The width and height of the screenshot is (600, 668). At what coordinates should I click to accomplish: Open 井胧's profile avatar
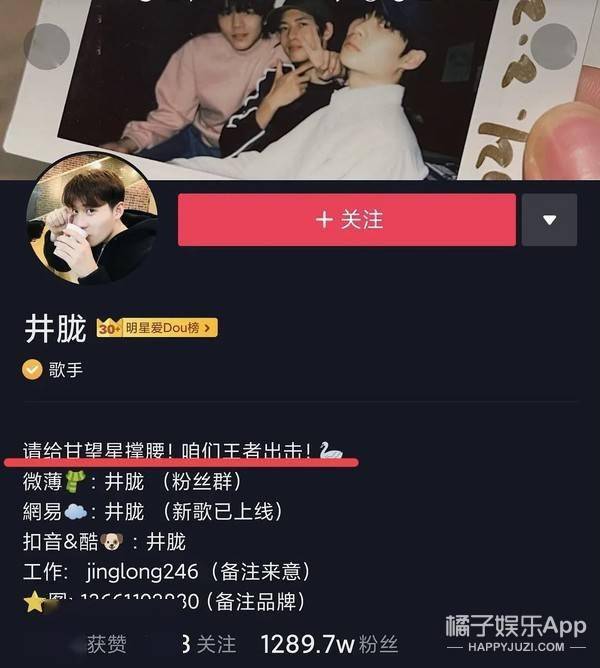pyautogui.click(x=92, y=220)
